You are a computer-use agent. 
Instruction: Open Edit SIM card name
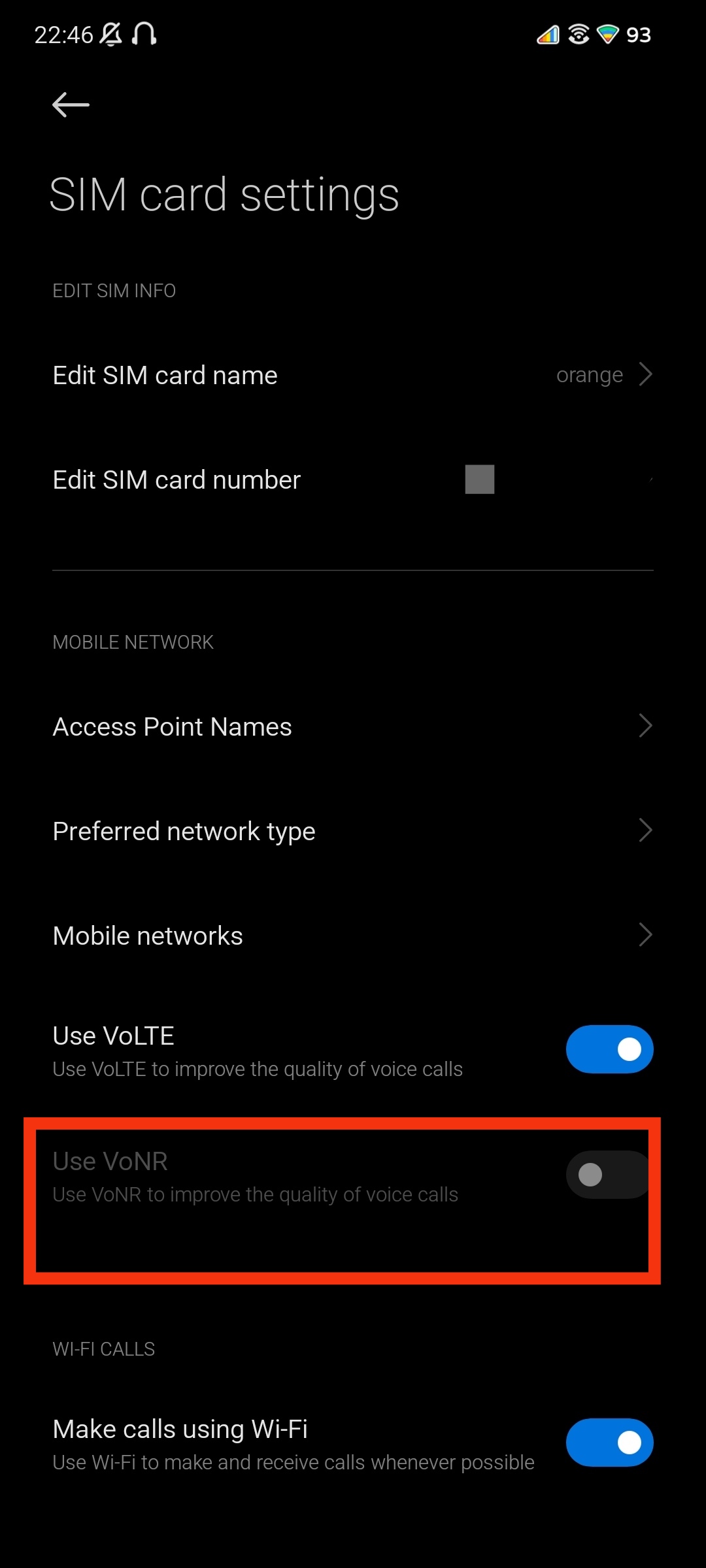(x=353, y=376)
